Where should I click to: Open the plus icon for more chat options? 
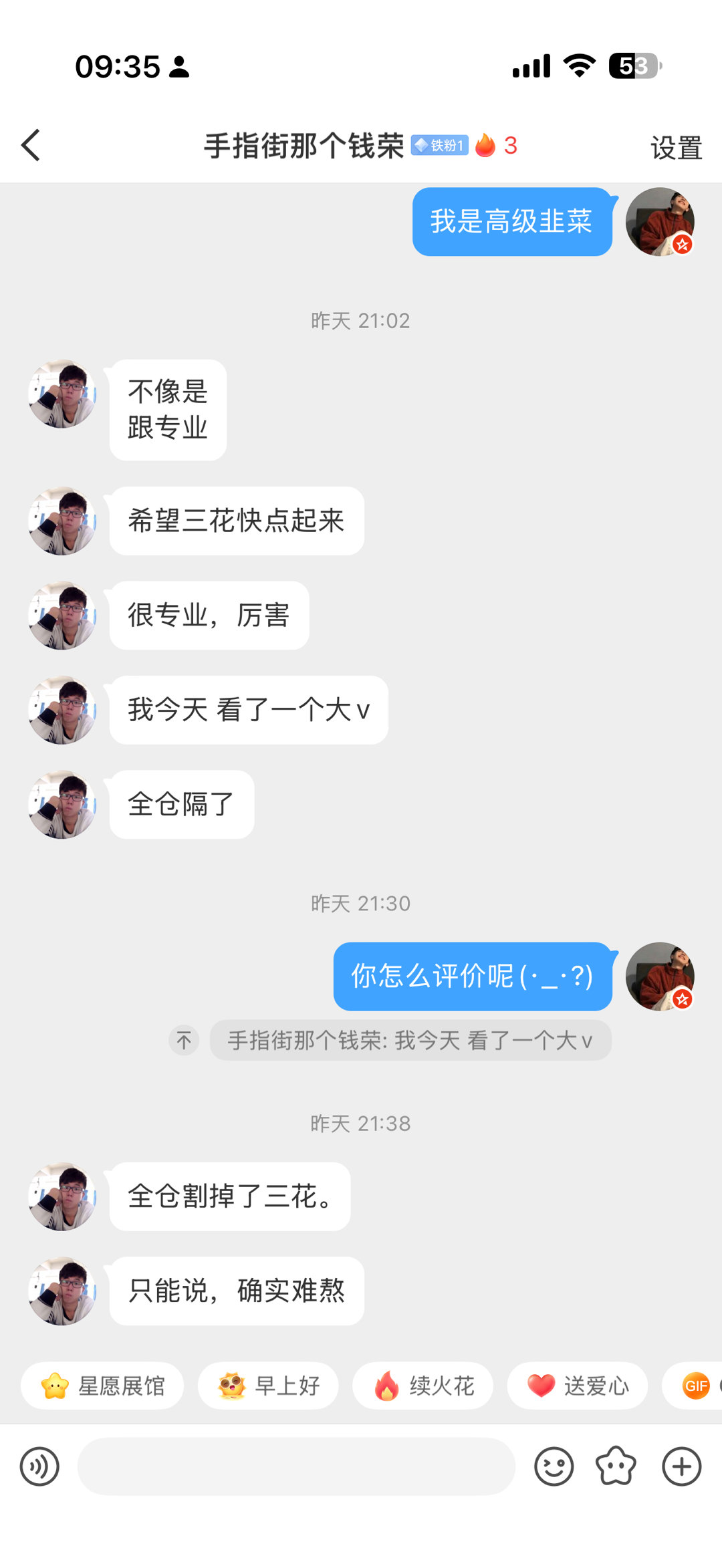[682, 1466]
